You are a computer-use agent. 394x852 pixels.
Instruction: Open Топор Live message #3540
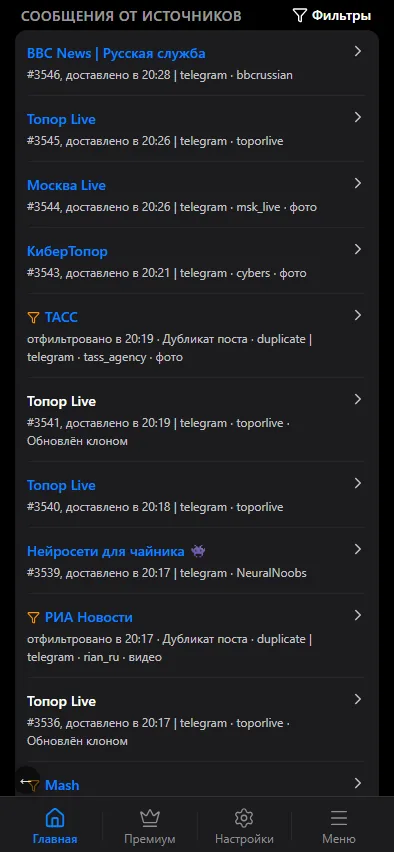[x=196, y=495]
